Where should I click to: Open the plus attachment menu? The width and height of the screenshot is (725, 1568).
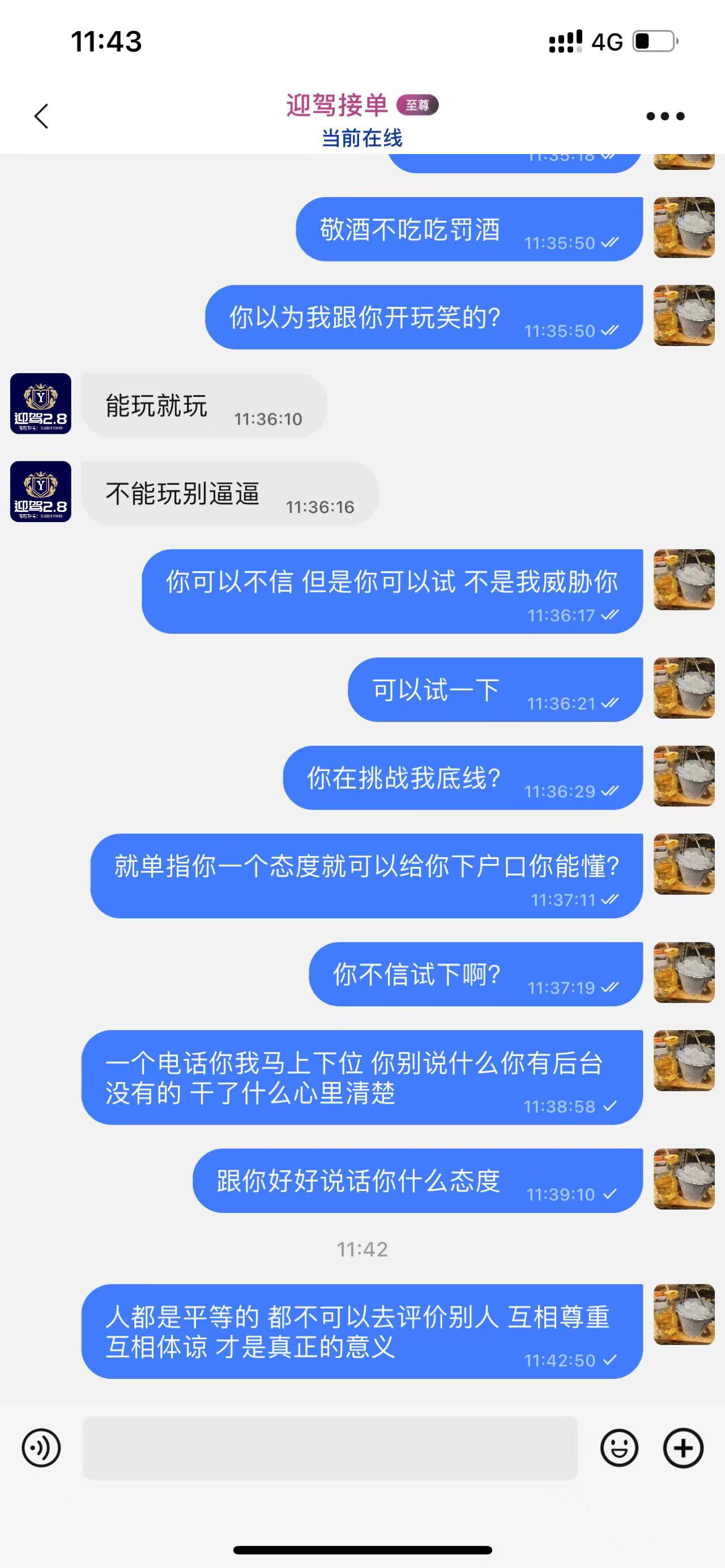click(x=683, y=1447)
